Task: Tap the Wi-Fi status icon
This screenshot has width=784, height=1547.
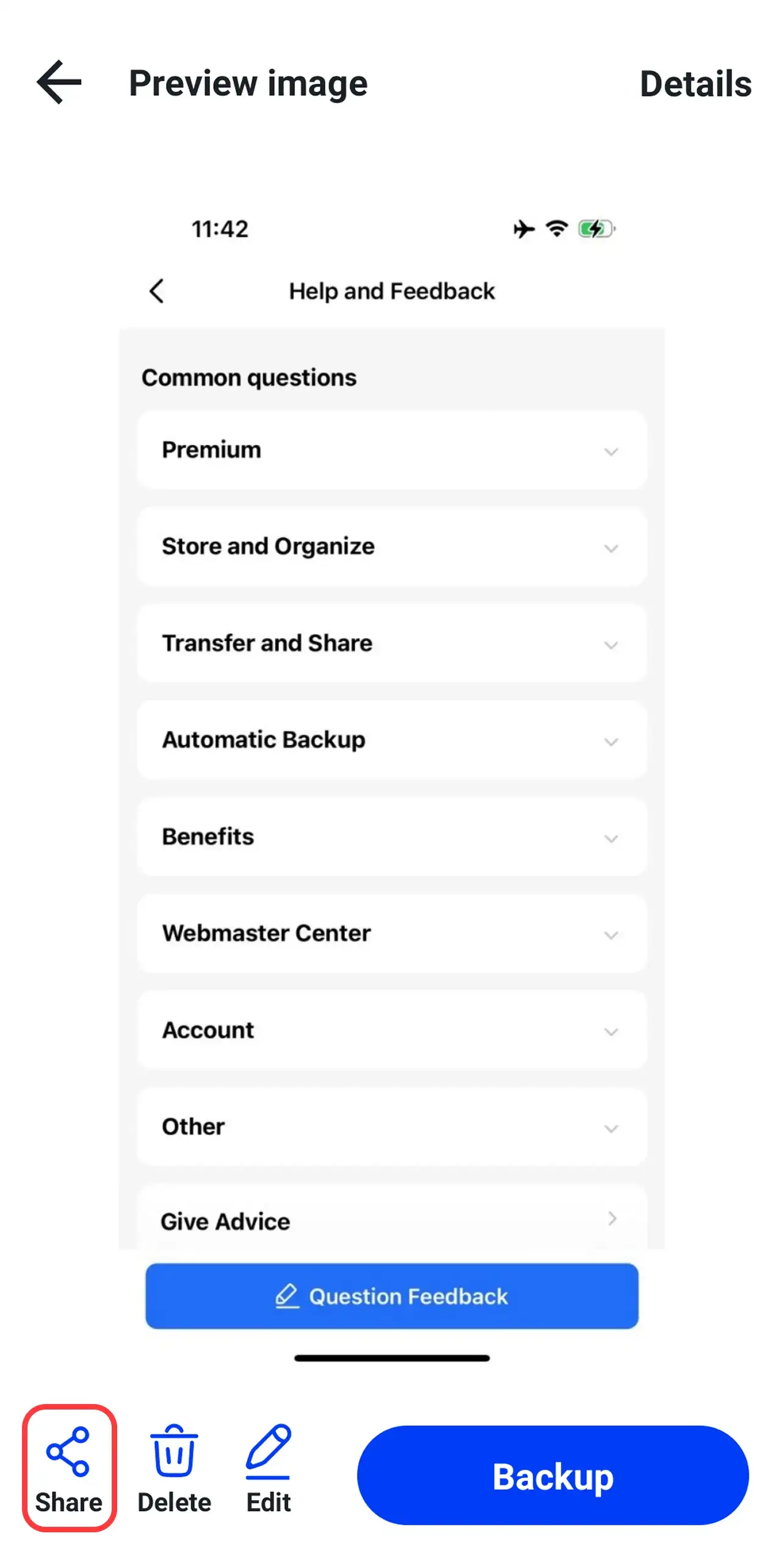Action: click(x=556, y=229)
